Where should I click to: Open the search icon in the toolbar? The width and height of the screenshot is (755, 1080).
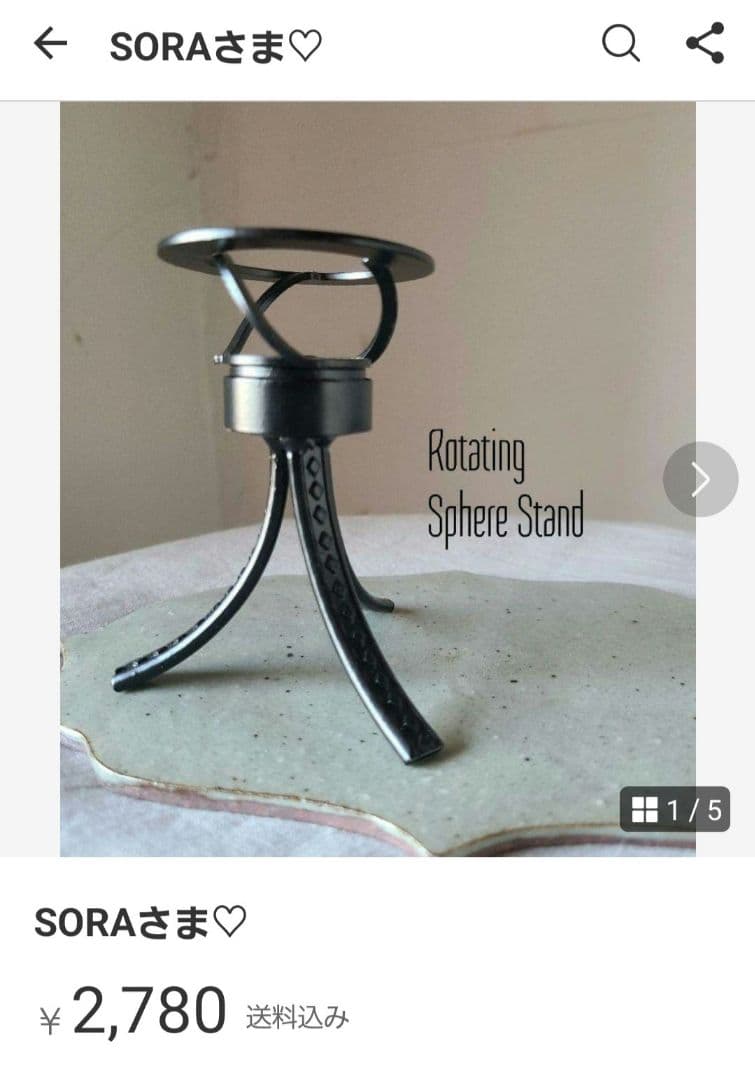click(x=620, y=45)
